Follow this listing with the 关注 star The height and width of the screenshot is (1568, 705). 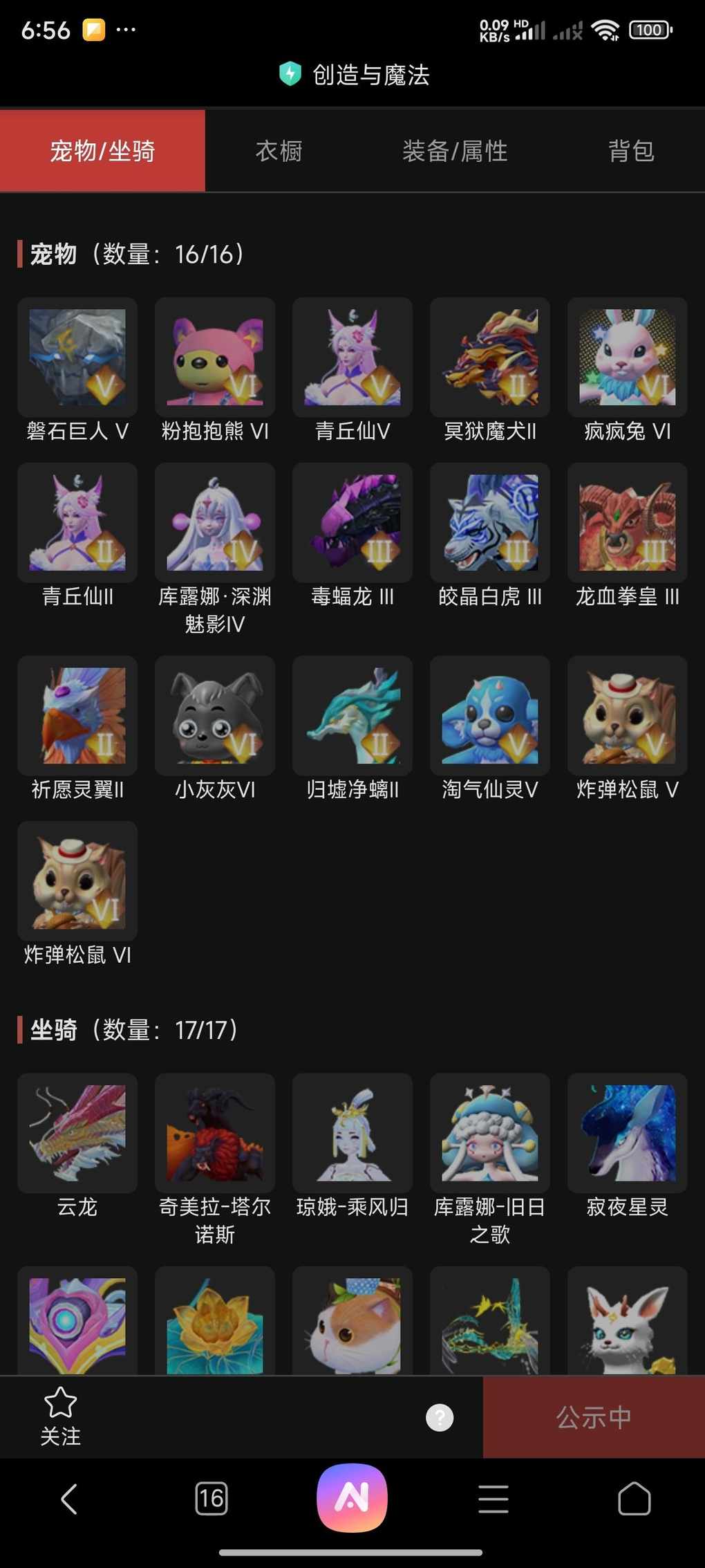click(x=61, y=1417)
